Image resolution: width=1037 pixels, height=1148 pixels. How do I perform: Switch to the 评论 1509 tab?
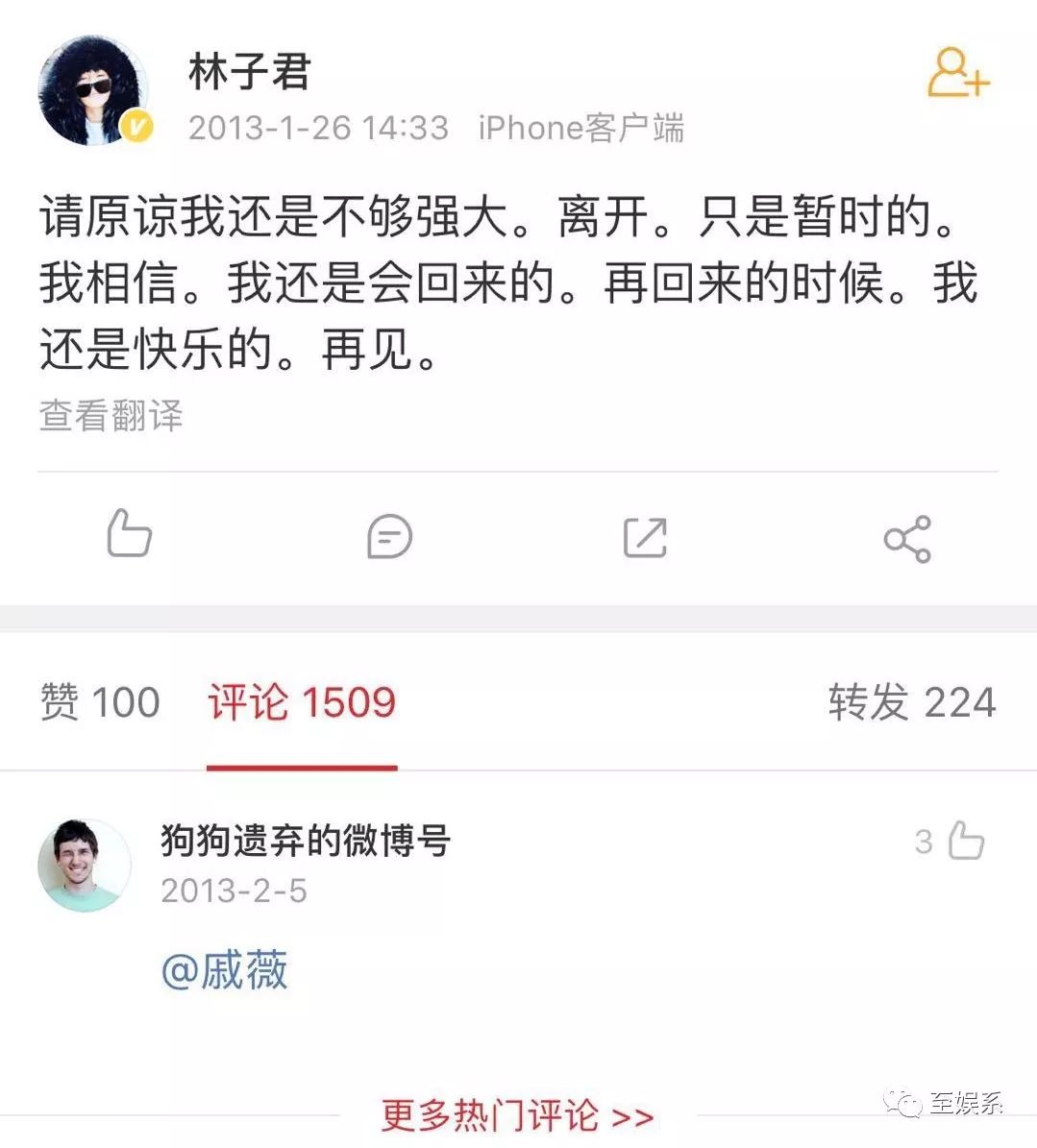coord(301,702)
